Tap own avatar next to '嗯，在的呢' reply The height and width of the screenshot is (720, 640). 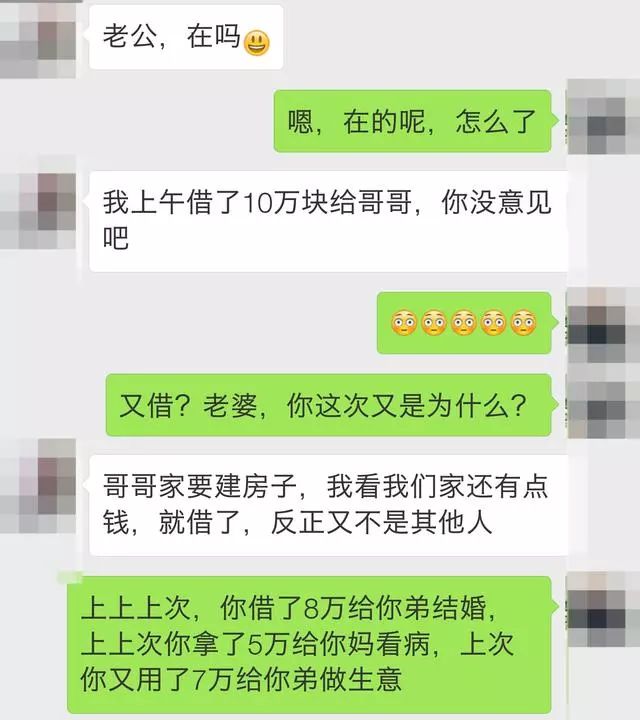click(603, 118)
